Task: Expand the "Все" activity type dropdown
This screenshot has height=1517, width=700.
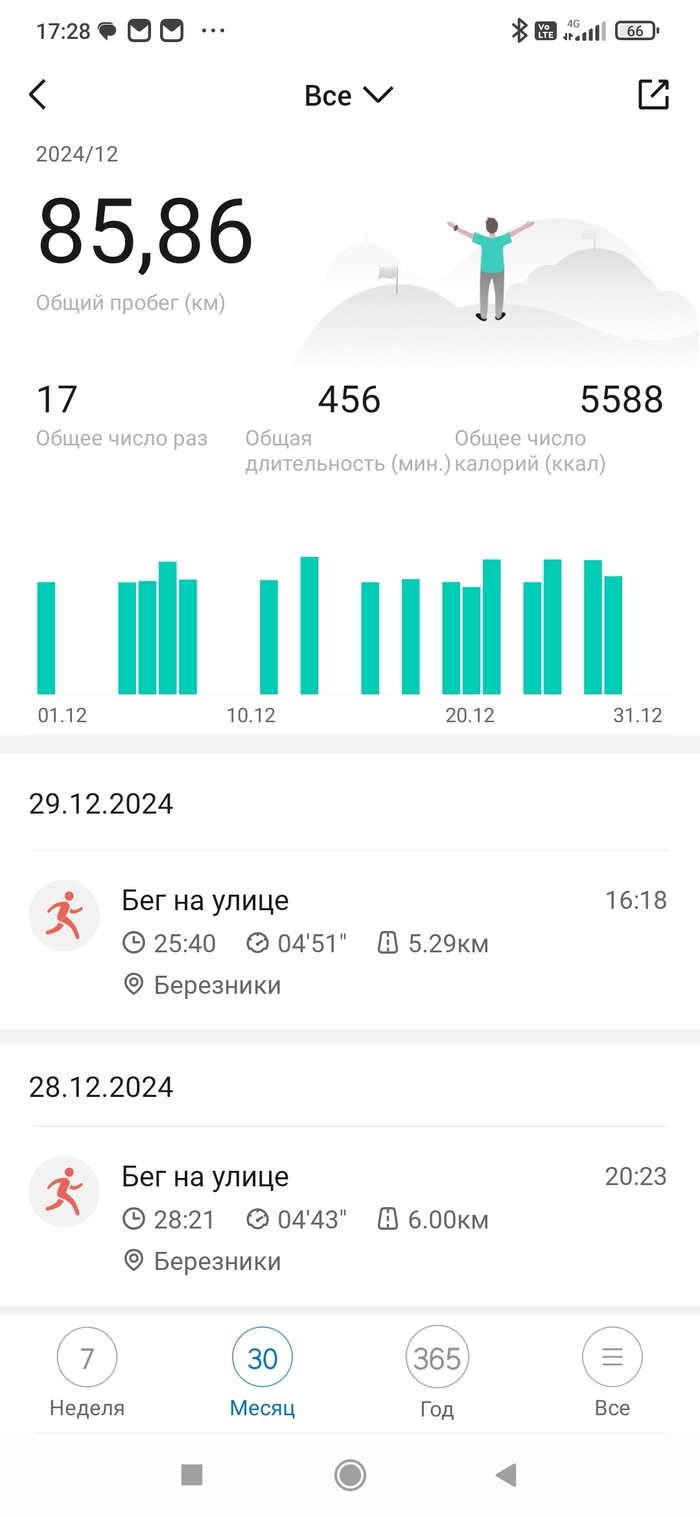Action: (x=348, y=95)
